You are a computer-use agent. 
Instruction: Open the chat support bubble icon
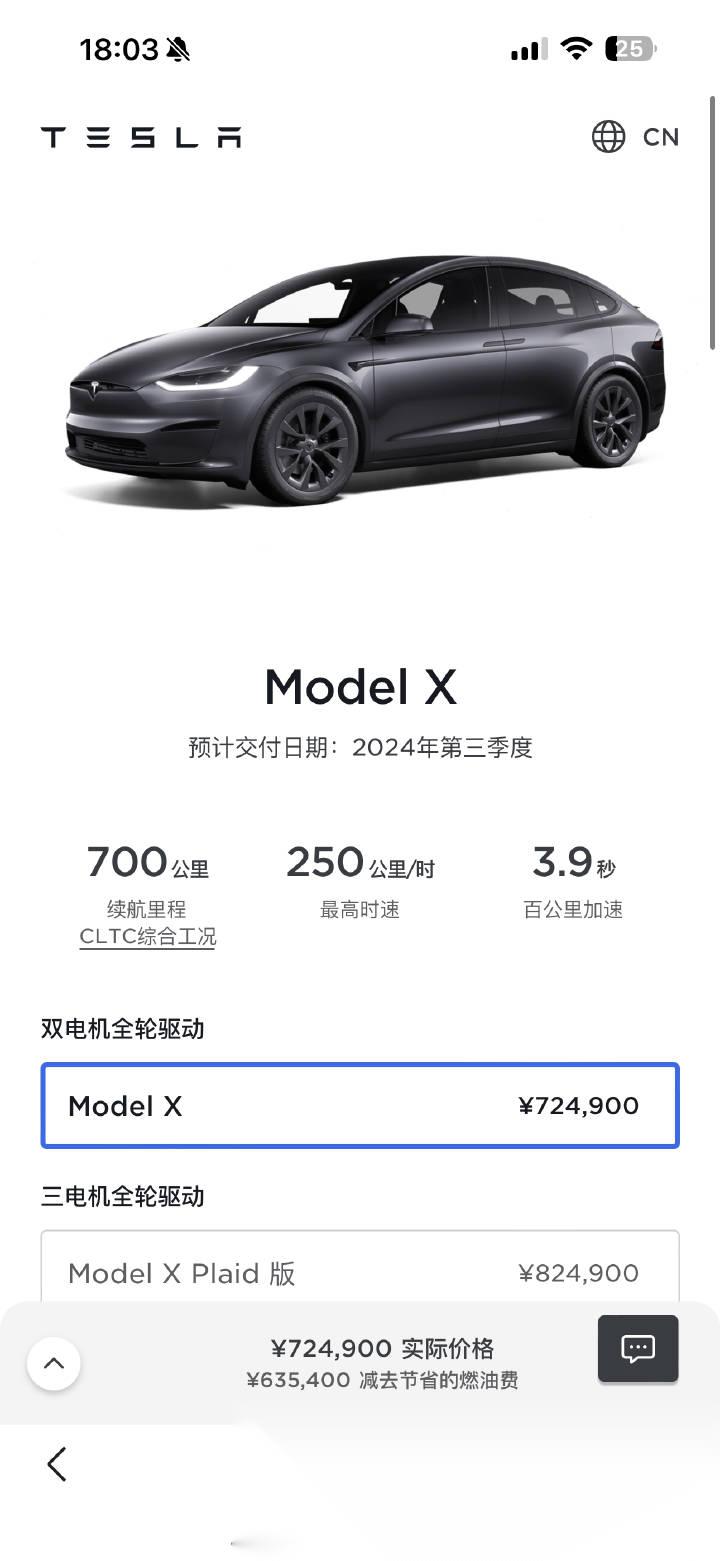click(637, 1348)
